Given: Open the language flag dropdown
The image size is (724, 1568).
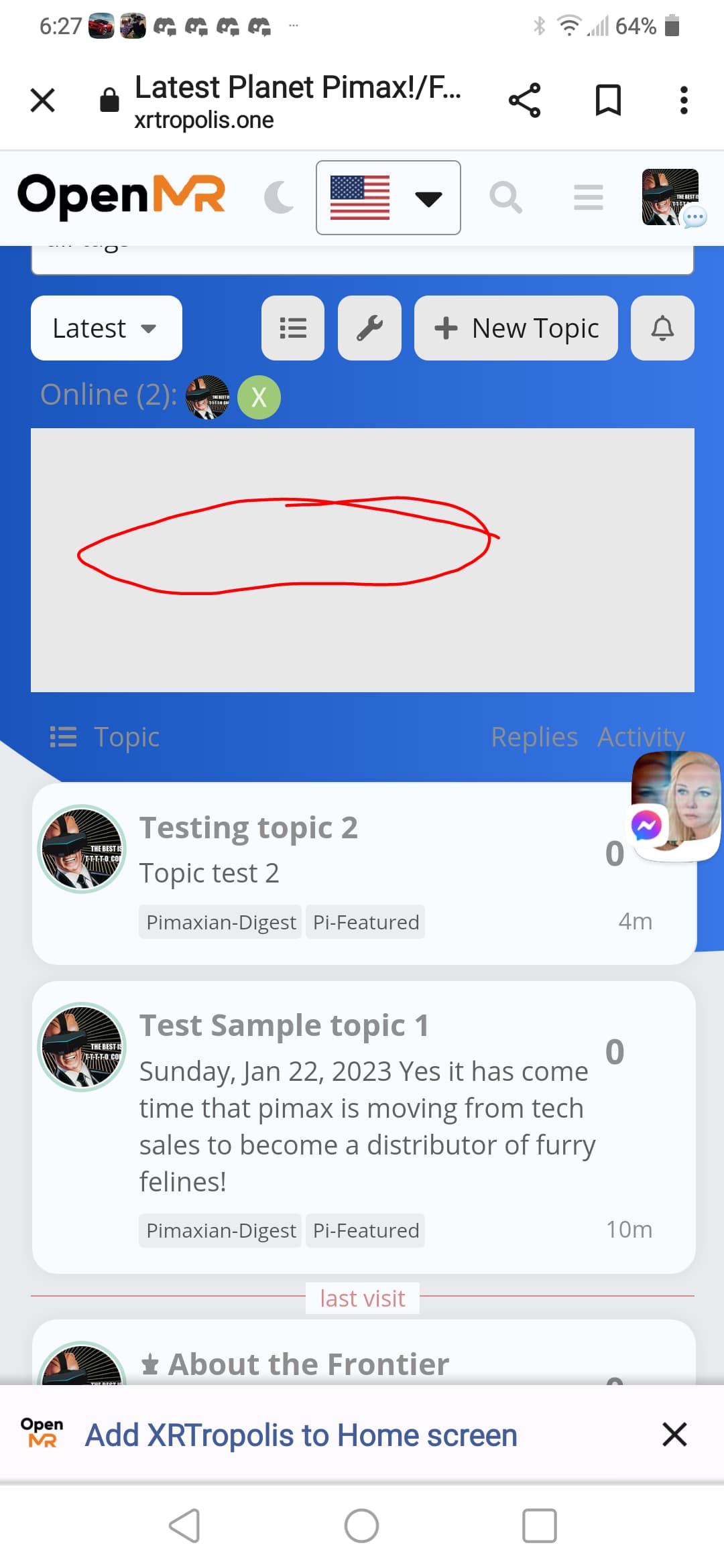Looking at the screenshot, I should [x=388, y=198].
